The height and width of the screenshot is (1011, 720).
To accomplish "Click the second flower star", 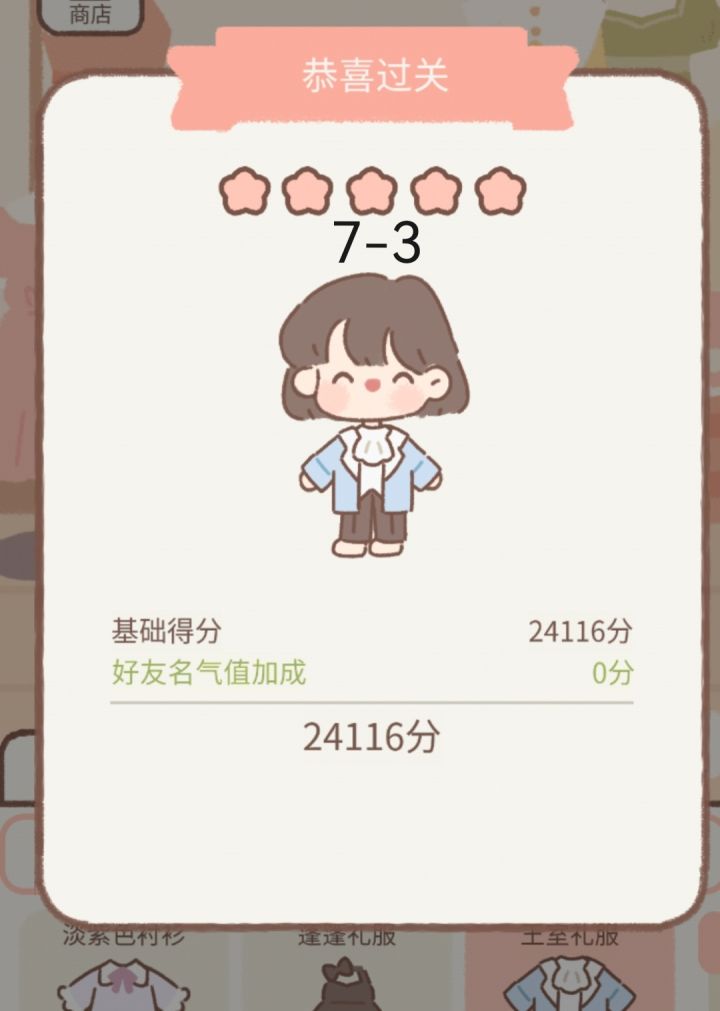I will [x=305, y=188].
